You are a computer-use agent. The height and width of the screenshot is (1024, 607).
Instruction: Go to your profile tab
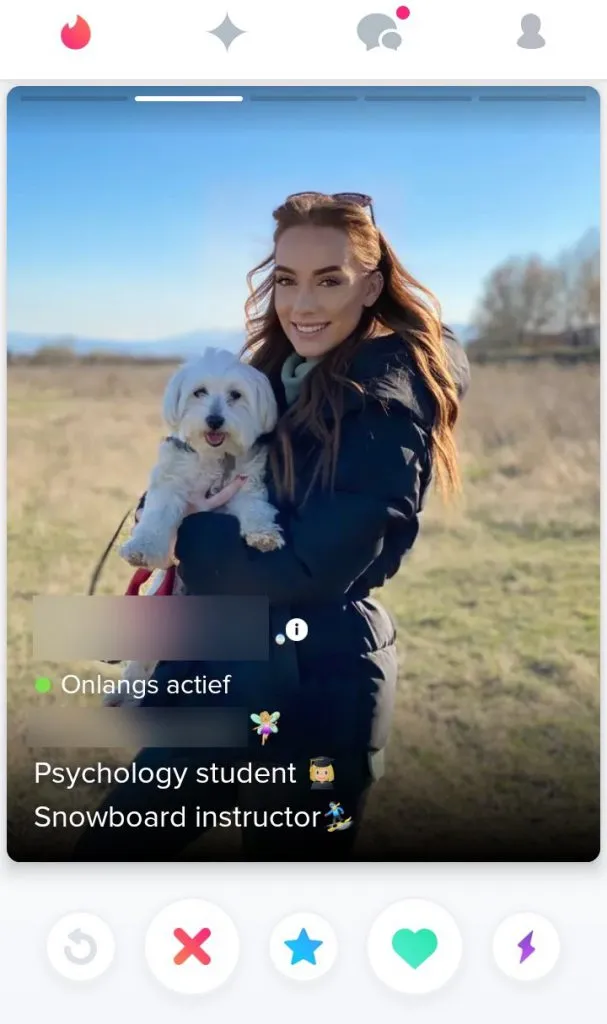tap(531, 33)
